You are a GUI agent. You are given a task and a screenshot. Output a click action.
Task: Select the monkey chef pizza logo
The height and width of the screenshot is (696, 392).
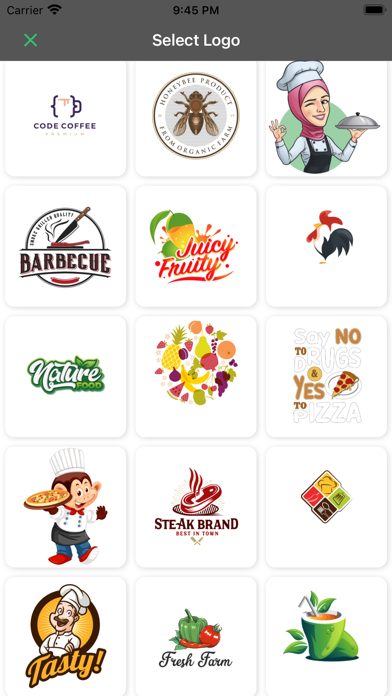pyautogui.click(x=65, y=507)
